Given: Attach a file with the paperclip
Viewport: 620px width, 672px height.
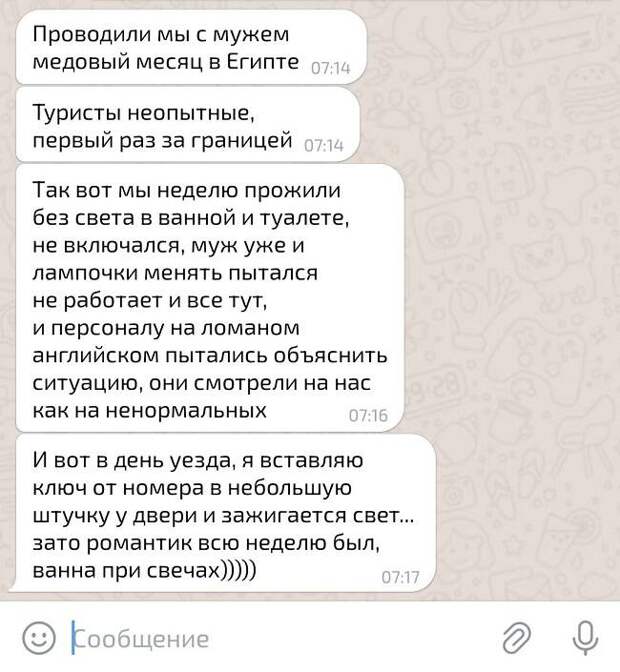Looking at the screenshot, I should click(x=515, y=637).
